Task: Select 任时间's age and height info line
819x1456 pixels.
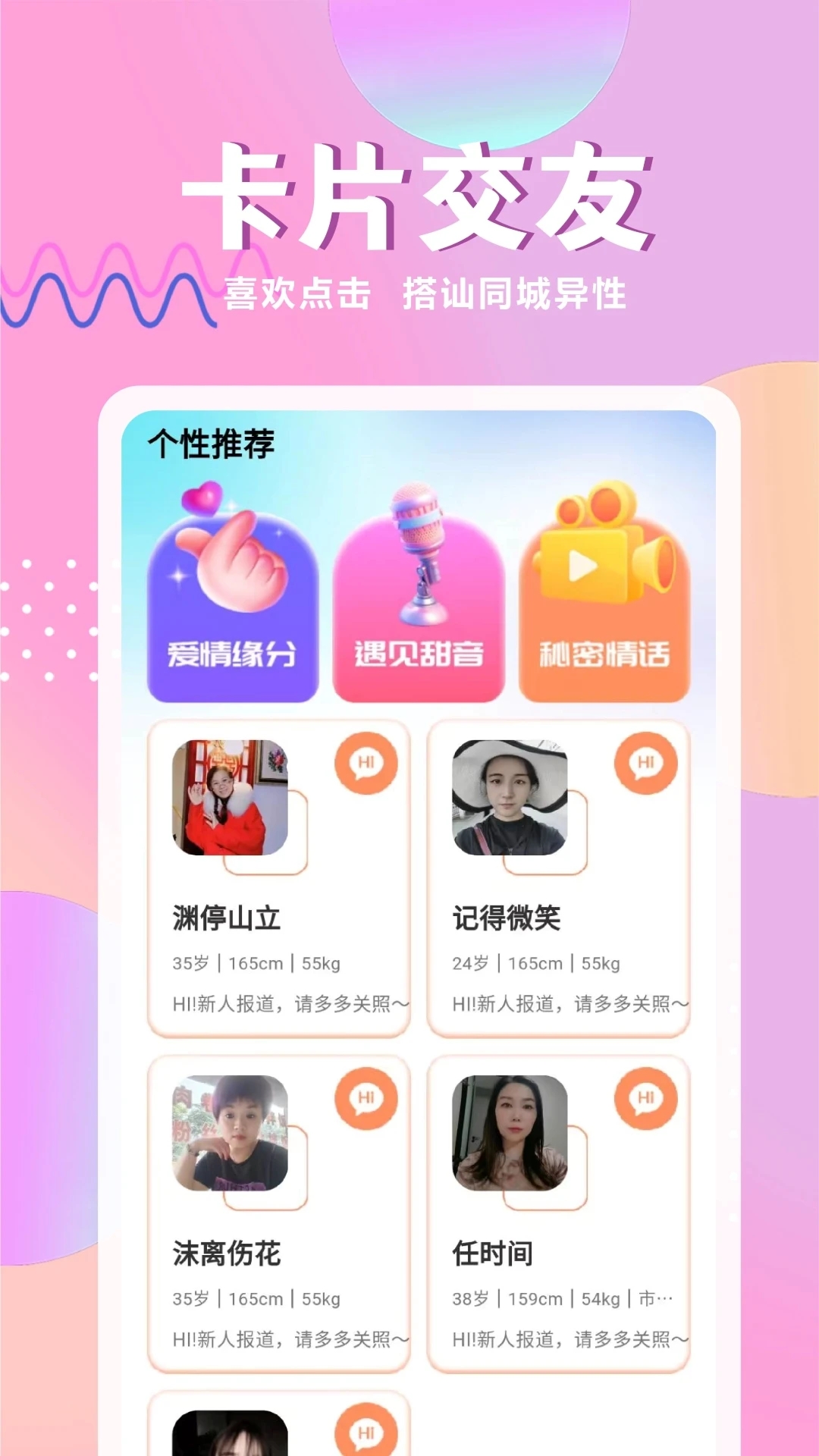Action: [x=561, y=1298]
